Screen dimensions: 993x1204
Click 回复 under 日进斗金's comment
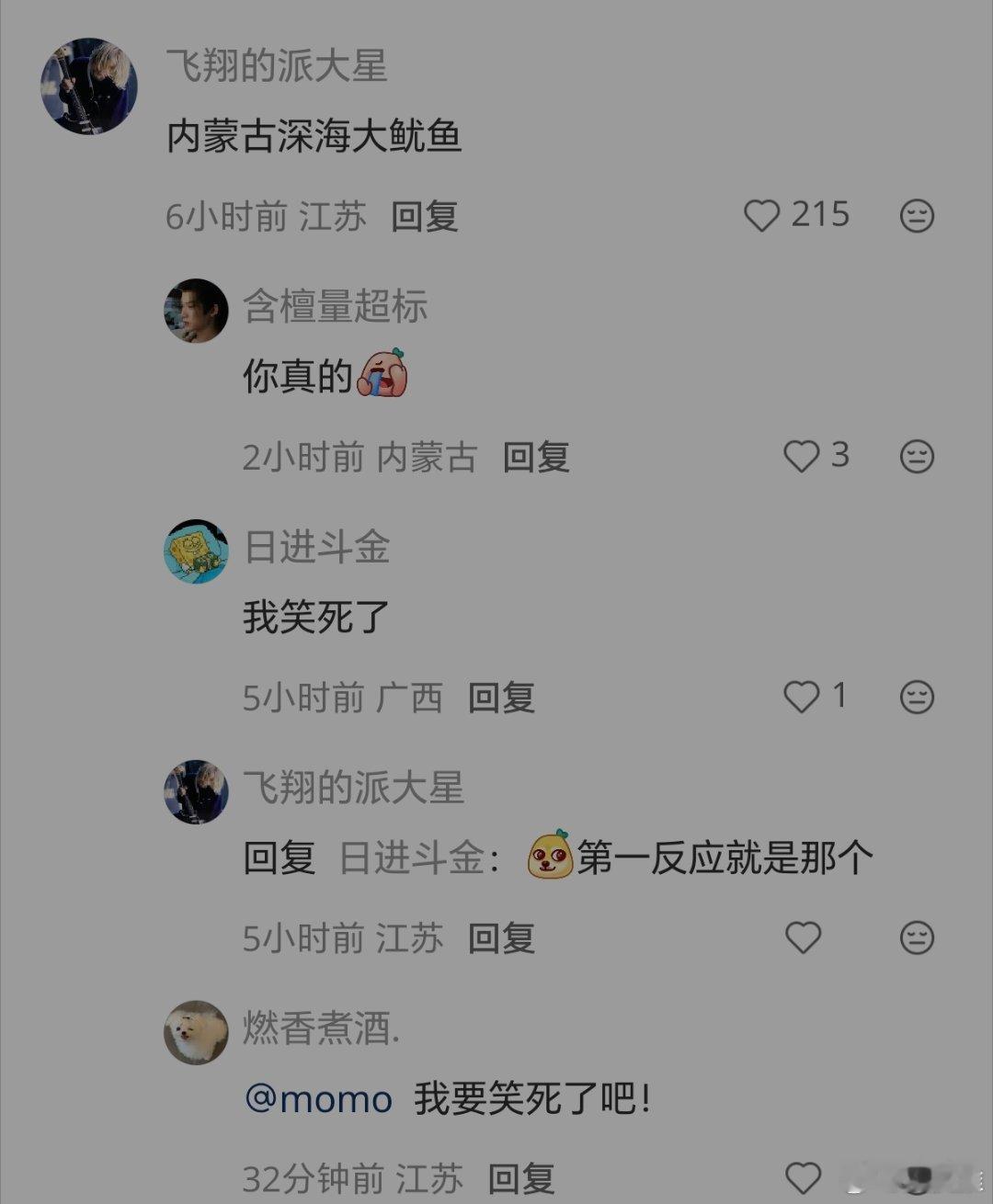coord(502,699)
